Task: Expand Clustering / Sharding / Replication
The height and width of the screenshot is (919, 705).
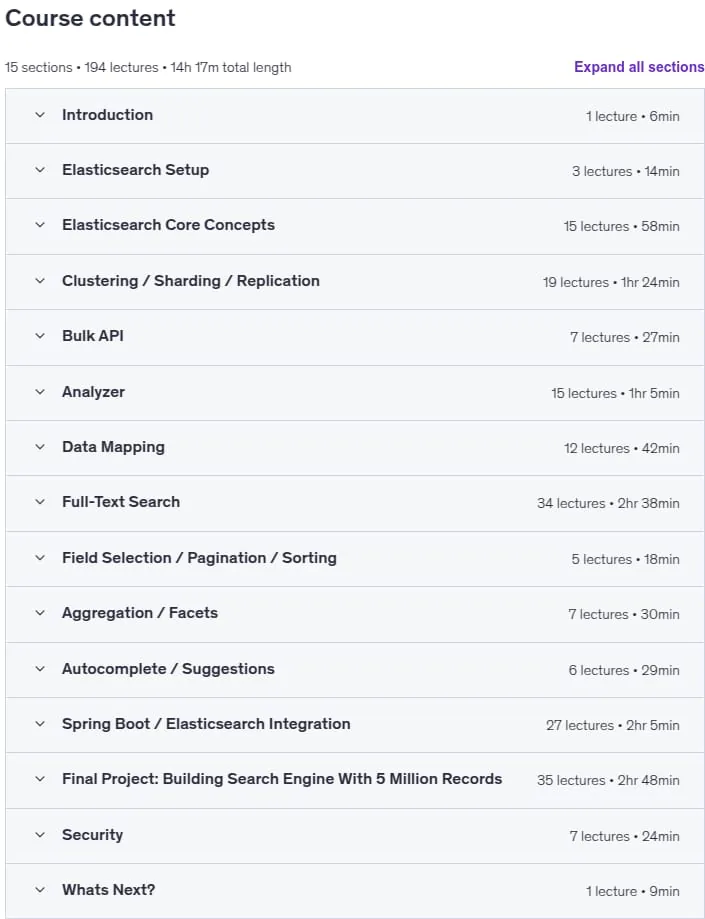Action: click(x=355, y=282)
